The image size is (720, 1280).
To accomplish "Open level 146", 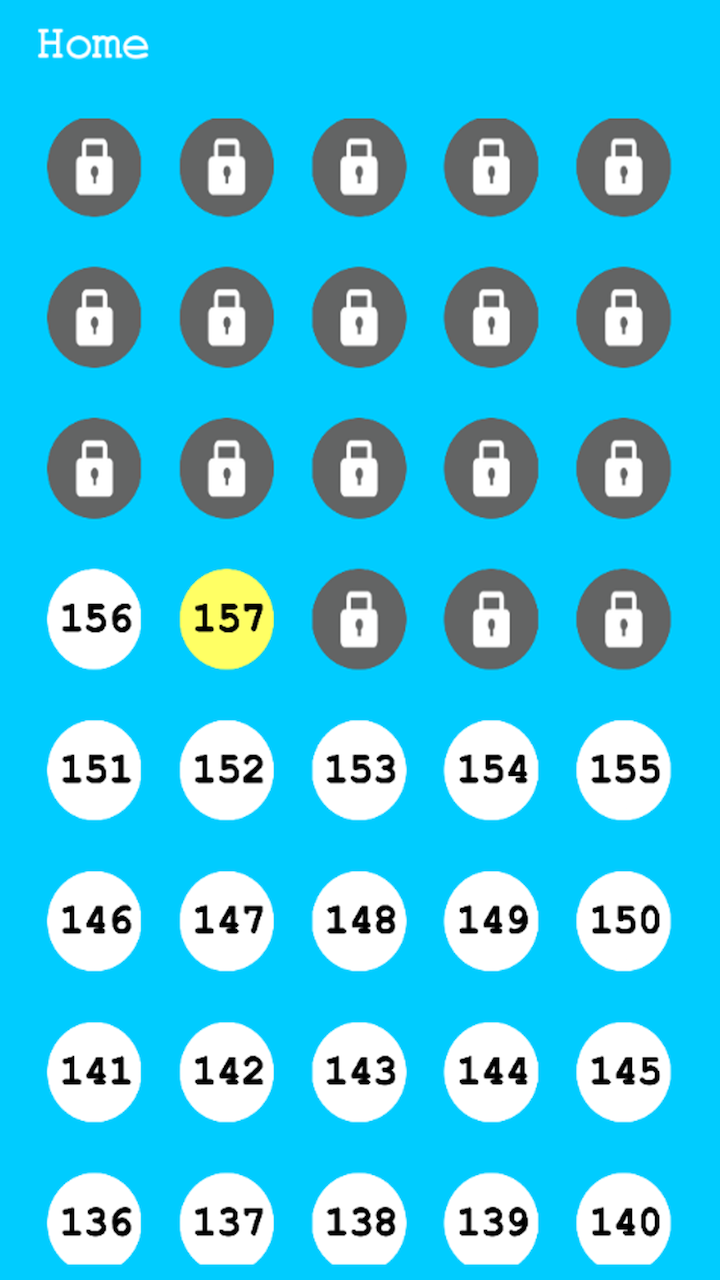I will pos(95,921).
